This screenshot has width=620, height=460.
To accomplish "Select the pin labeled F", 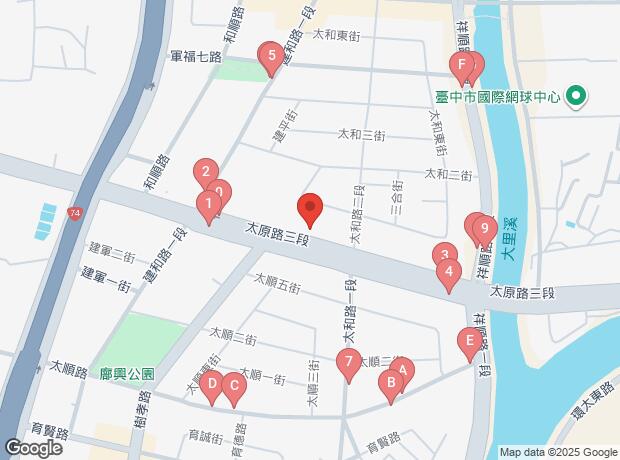I will 461,67.
